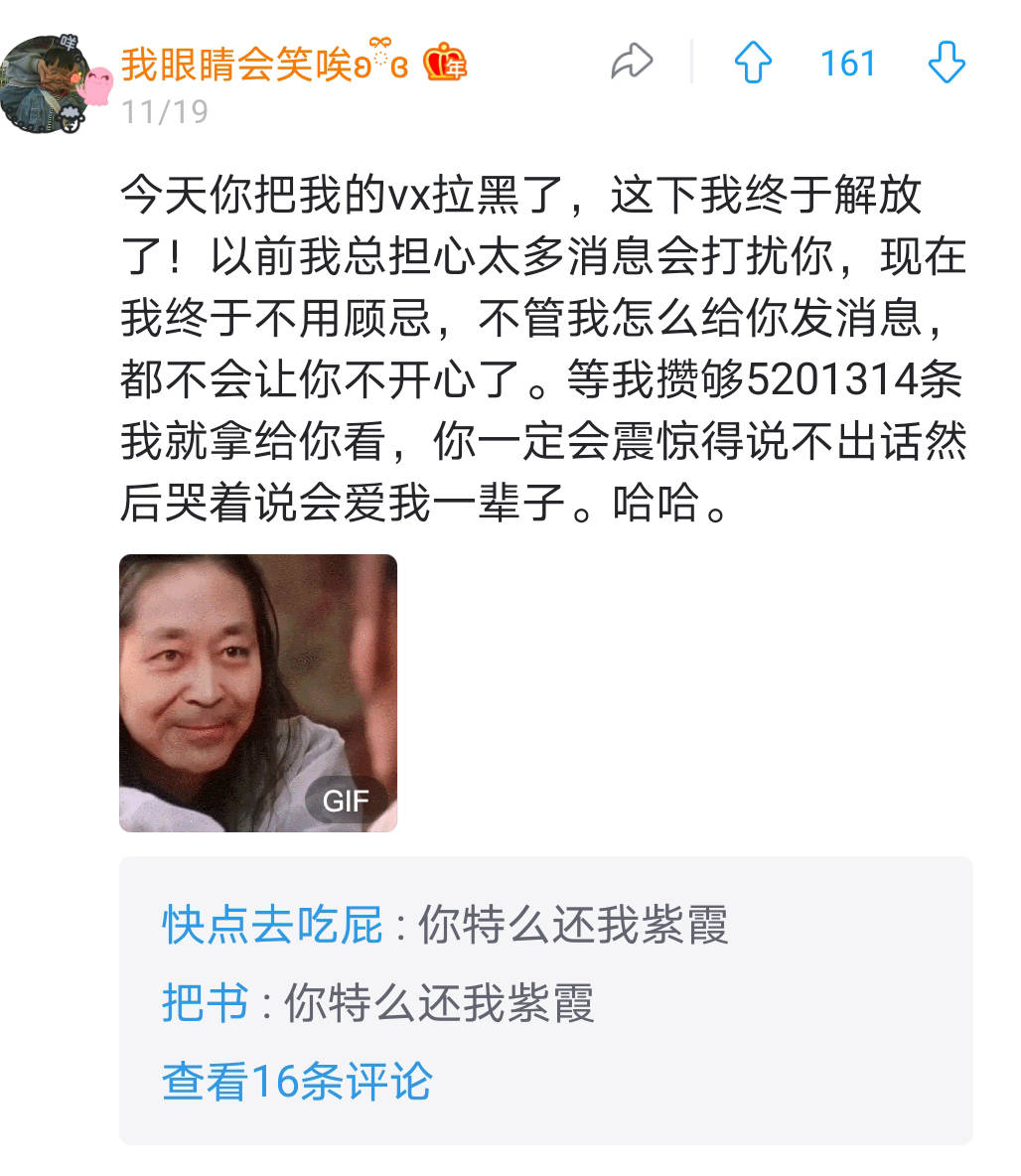Downvote this comment

[946, 64]
